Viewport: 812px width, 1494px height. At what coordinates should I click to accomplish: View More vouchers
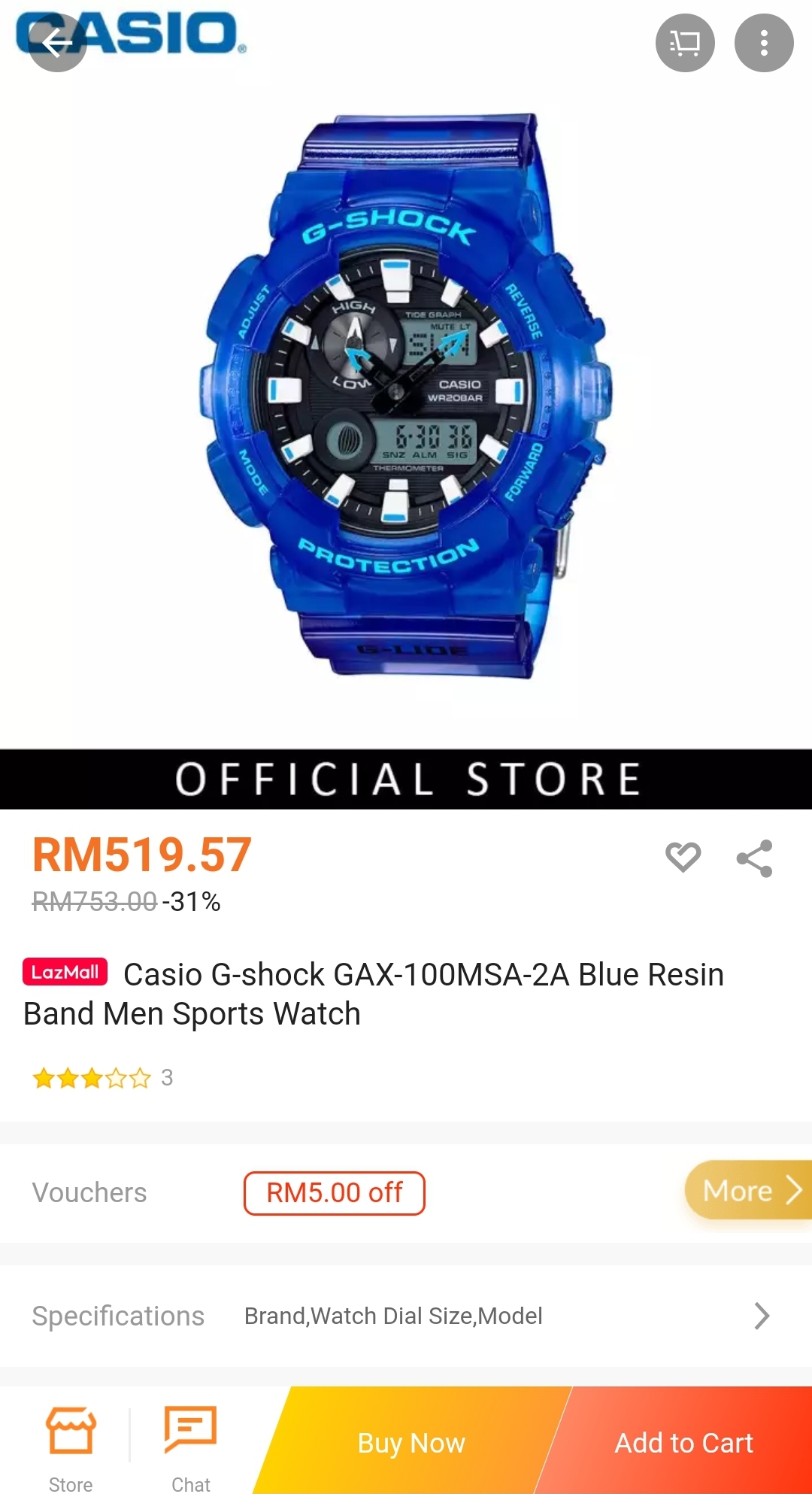(749, 1191)
